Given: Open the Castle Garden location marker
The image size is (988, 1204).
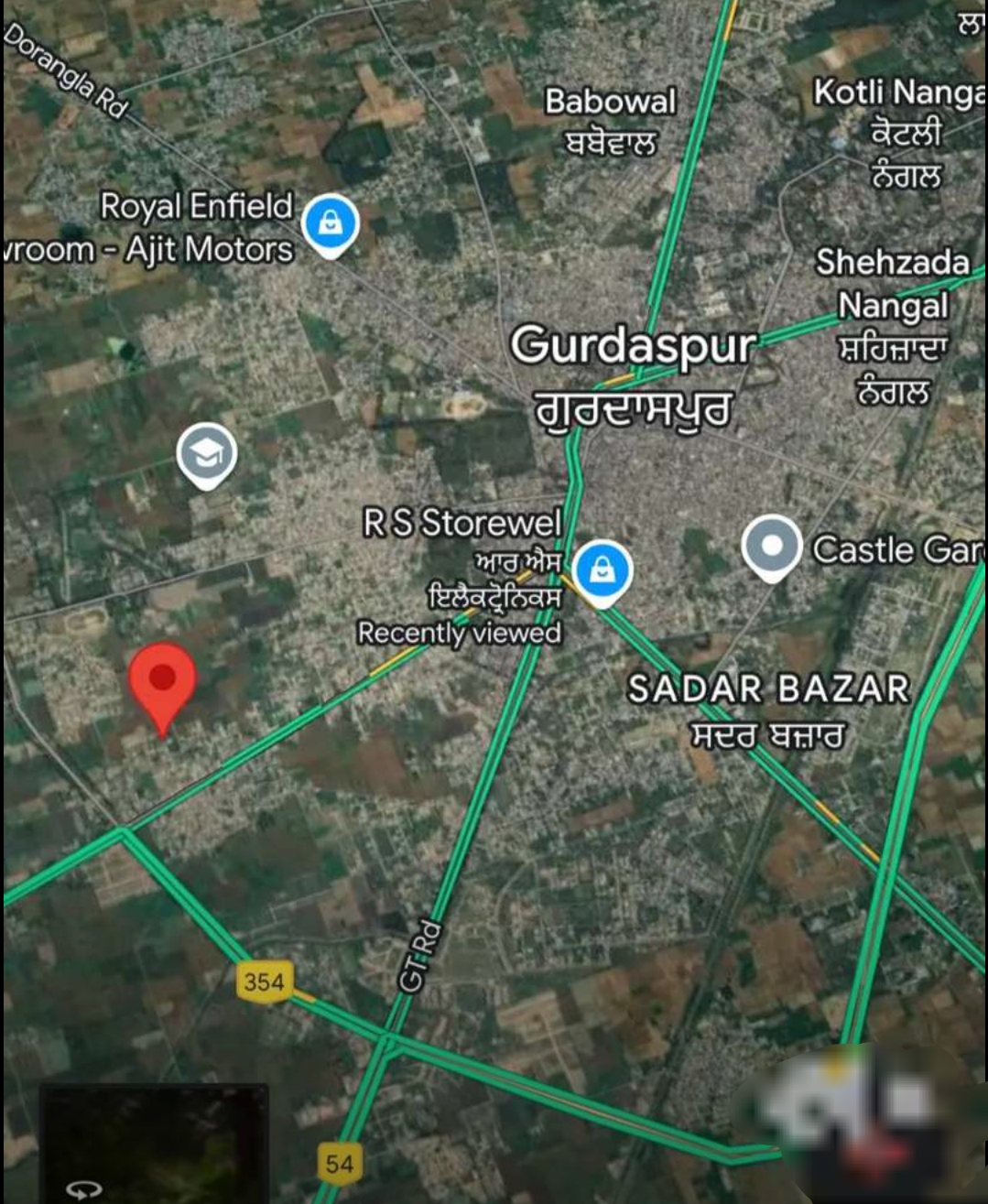Looking at the screenshot, I should [x=771, y=547].
